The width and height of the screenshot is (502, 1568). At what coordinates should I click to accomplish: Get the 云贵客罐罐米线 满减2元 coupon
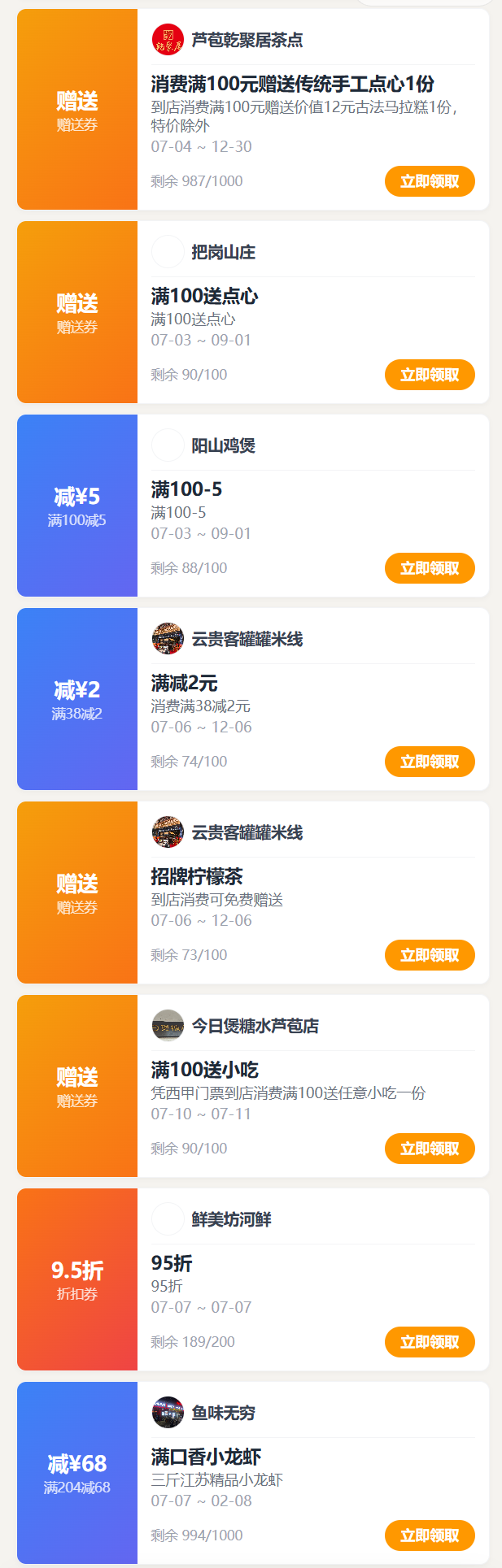430,762
